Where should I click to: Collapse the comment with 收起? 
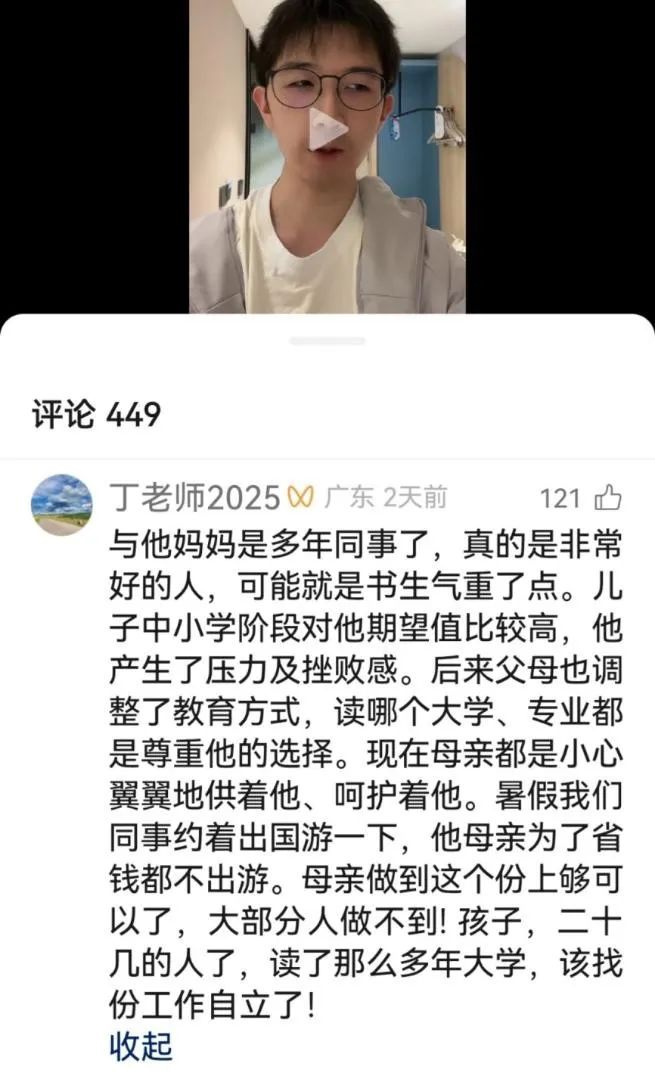tap(141, 1046)
